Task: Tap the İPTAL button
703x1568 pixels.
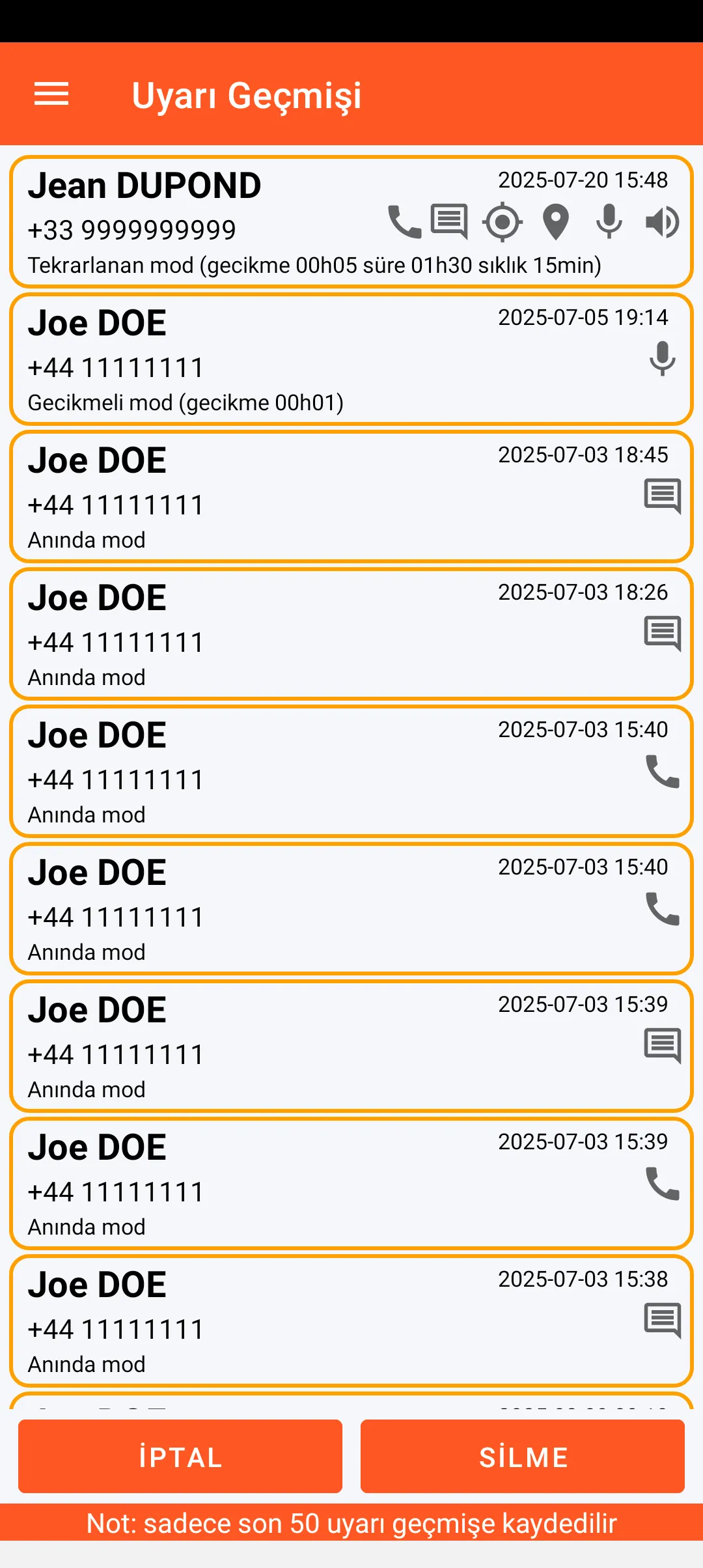Action: [x=180, y=1457]
